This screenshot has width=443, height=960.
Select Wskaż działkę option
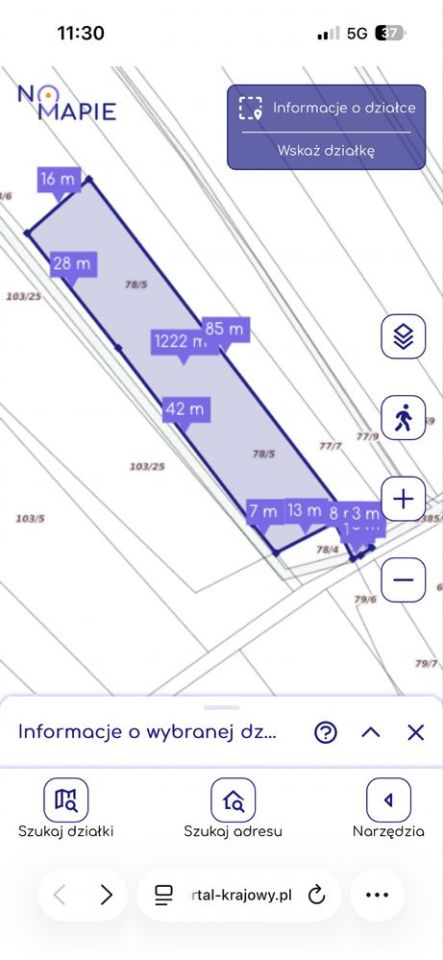(x=327, y=151)
